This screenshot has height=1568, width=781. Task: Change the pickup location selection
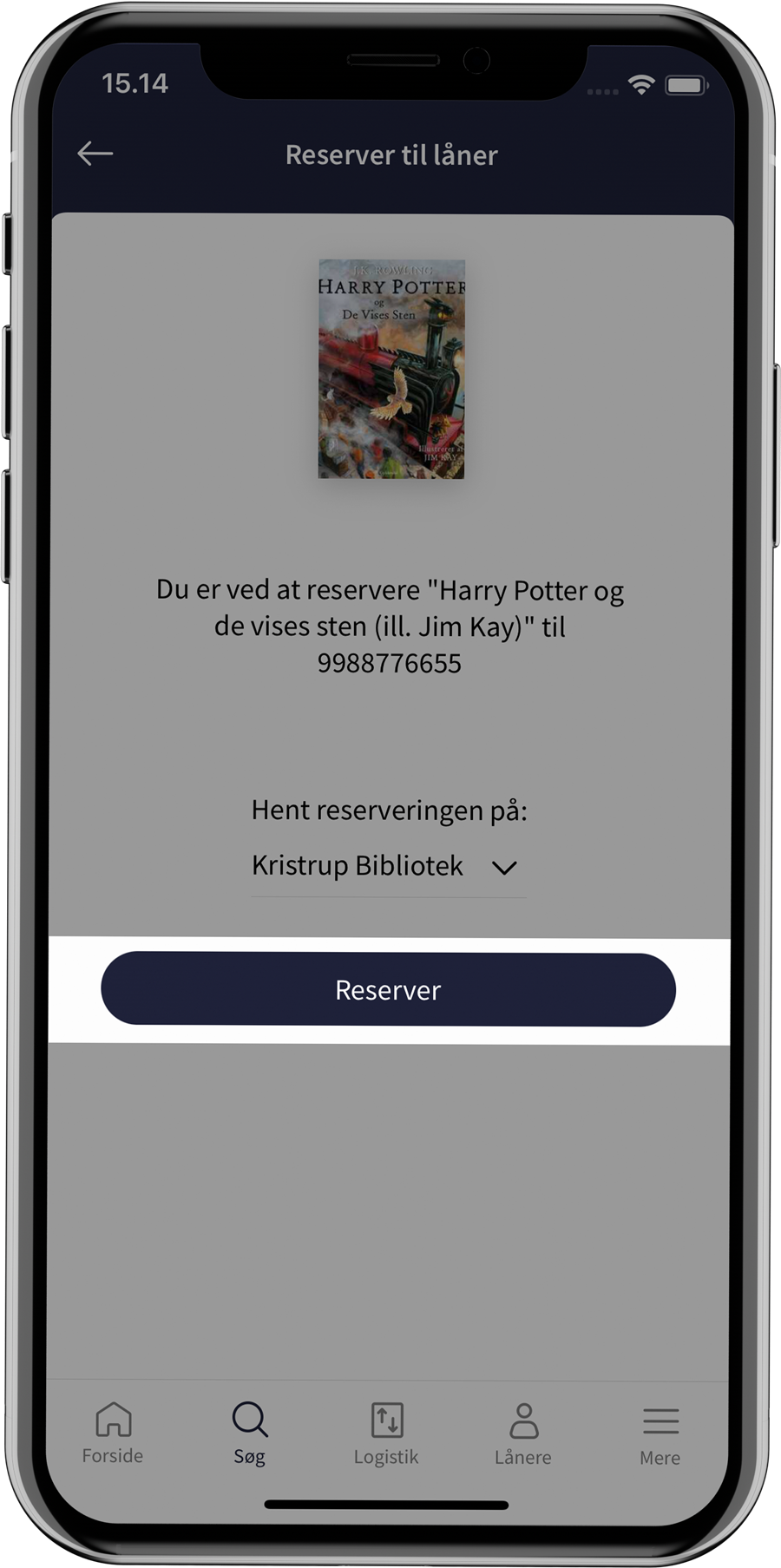tap(388, 865)
